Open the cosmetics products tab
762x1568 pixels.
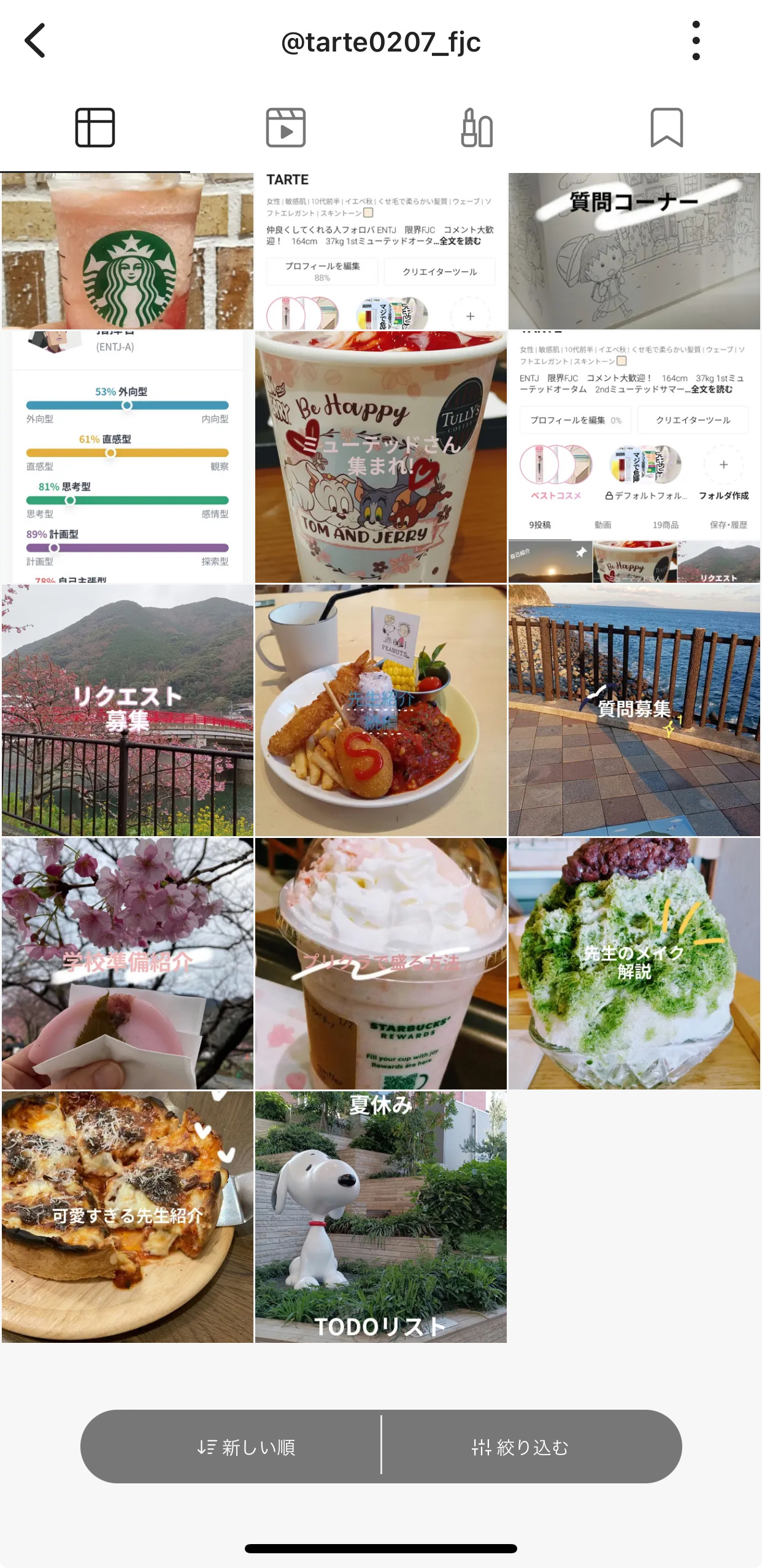click(x=477, y=128)
